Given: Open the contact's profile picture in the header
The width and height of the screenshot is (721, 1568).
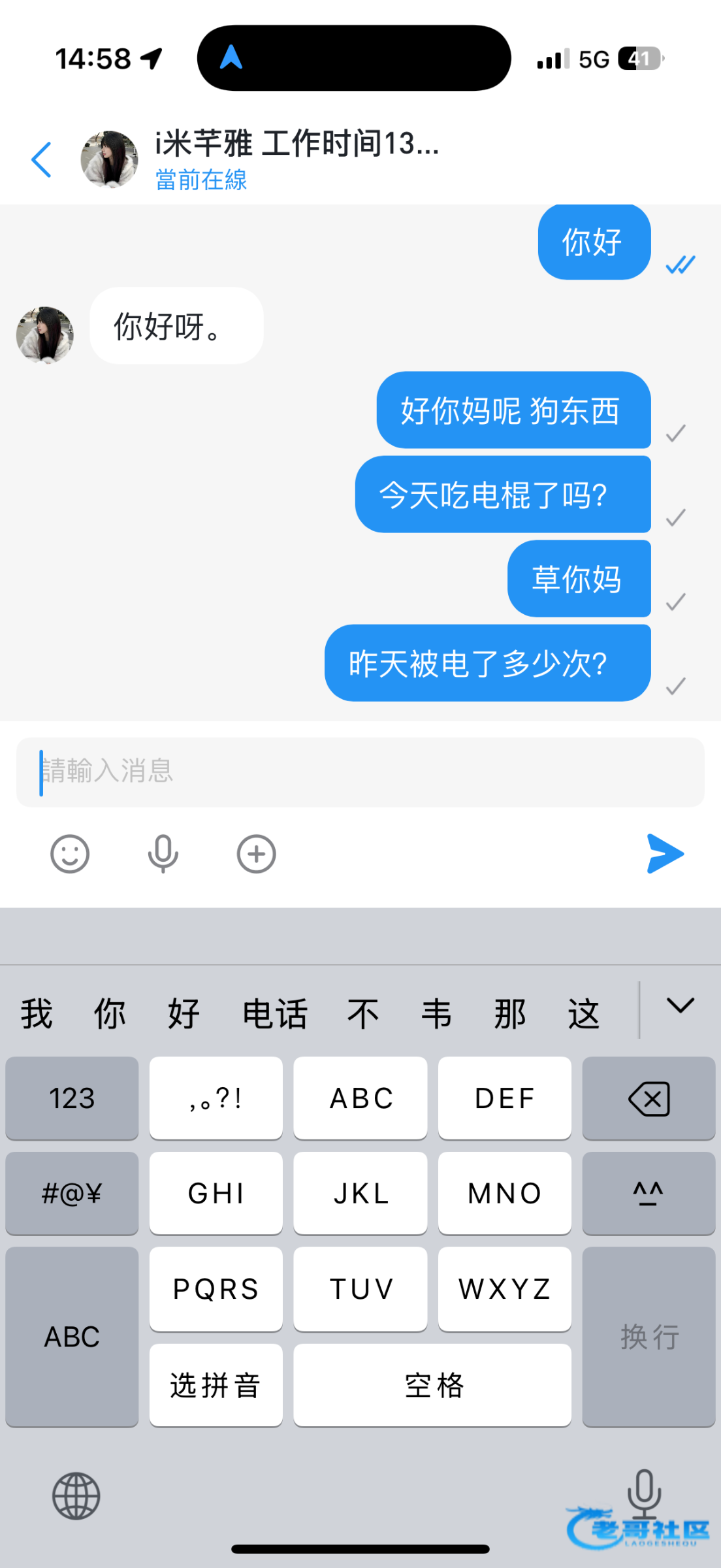Looking at the screenshot, I should pos(109,159).
